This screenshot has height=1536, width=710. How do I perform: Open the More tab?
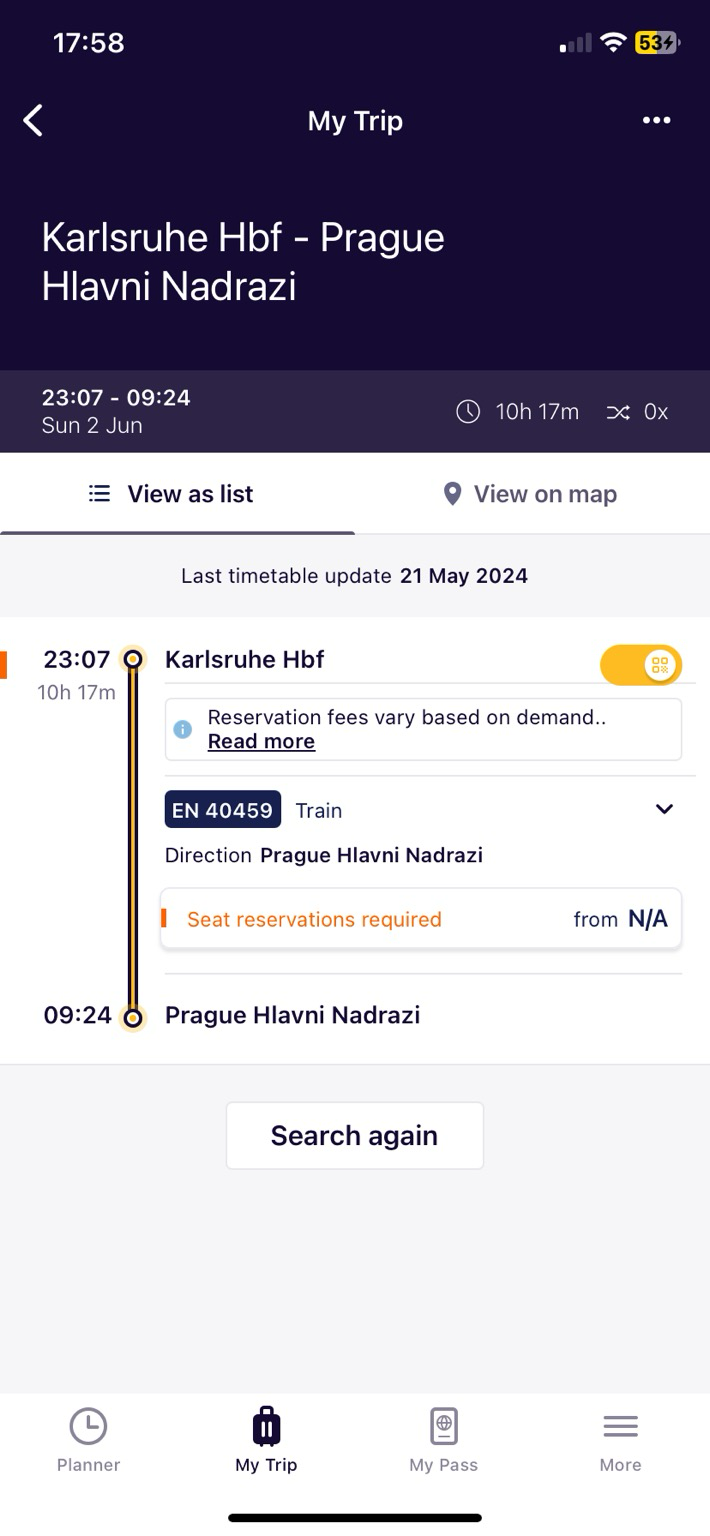coord(620,1441)
